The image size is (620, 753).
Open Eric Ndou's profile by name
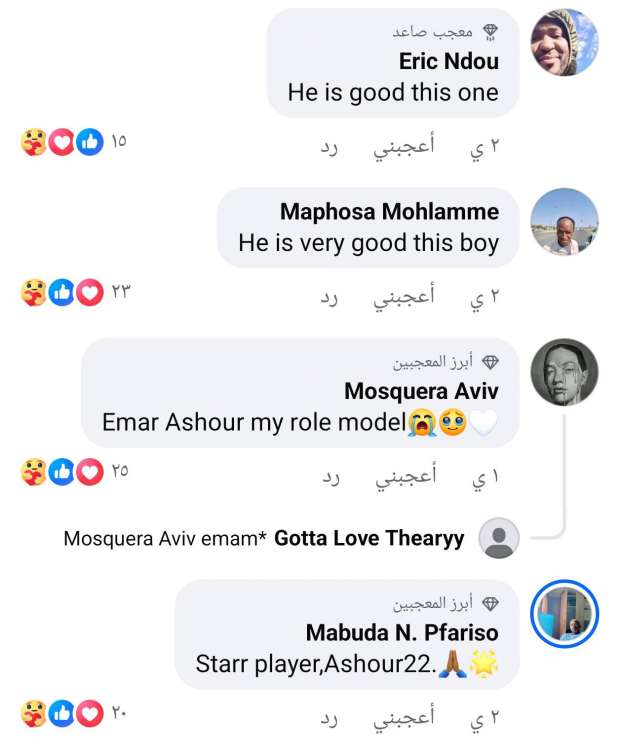(448, 62)
